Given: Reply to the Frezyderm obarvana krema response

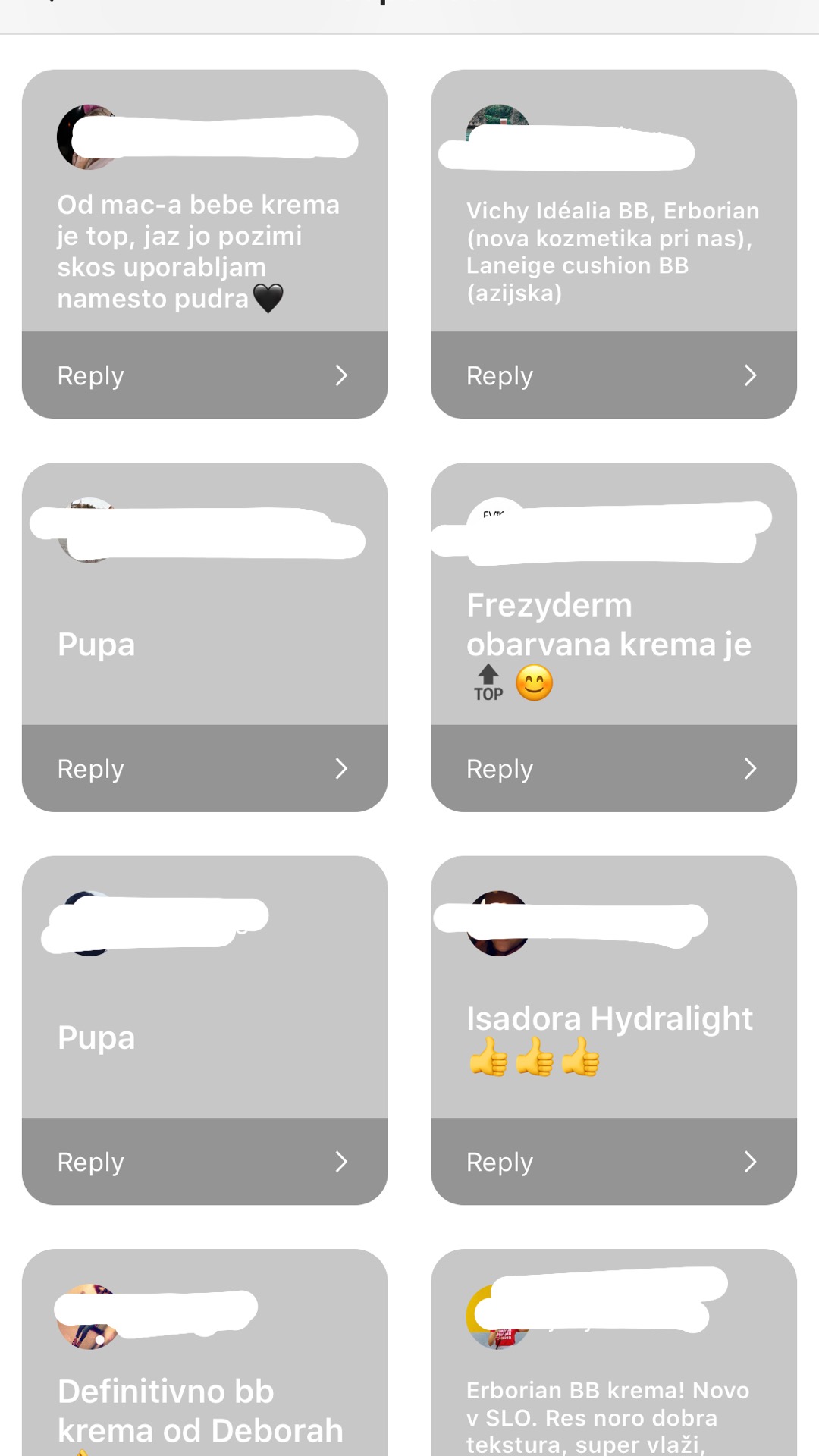Looking at the screenshot, I should [x=613, y=768].
